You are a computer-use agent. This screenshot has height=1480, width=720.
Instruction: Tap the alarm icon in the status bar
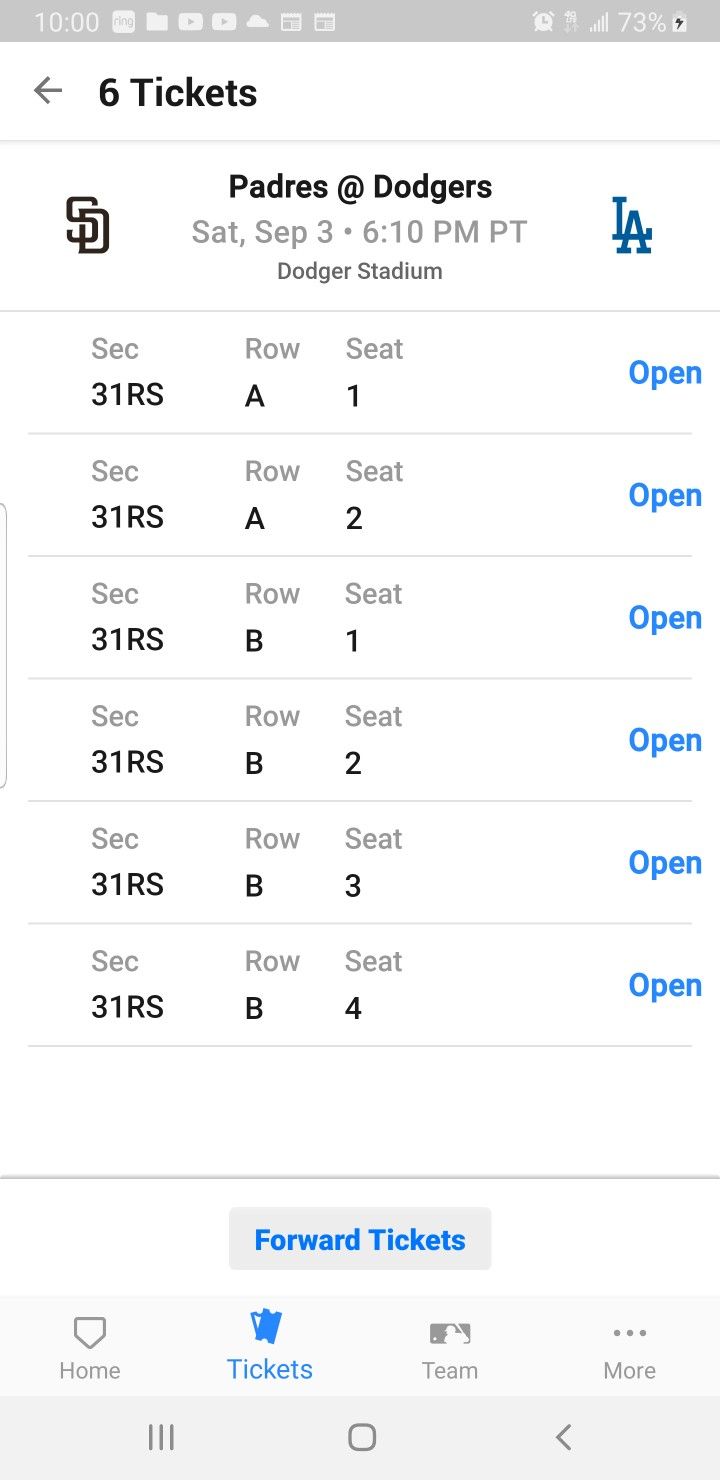[541, 20]
